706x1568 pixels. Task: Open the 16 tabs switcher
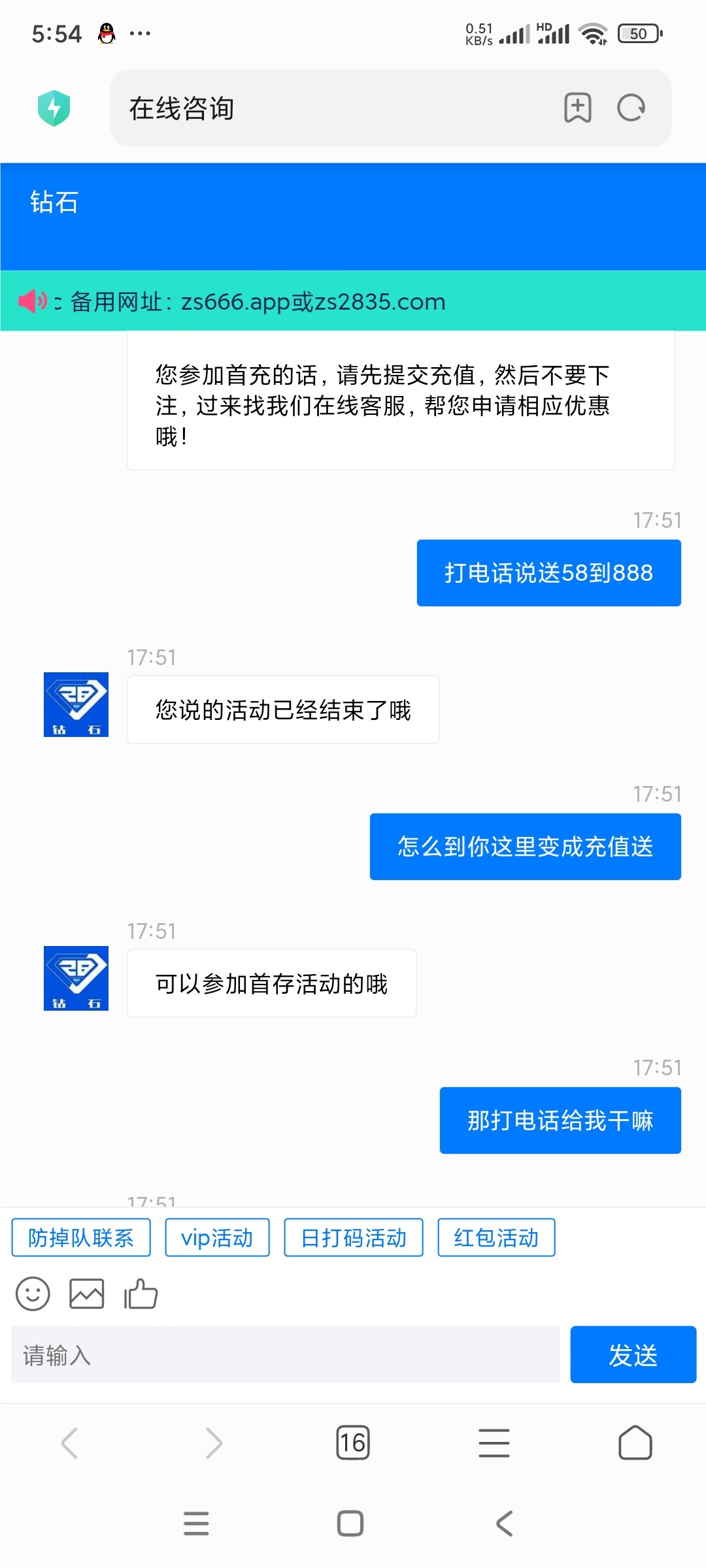(x=353, y=1443)
